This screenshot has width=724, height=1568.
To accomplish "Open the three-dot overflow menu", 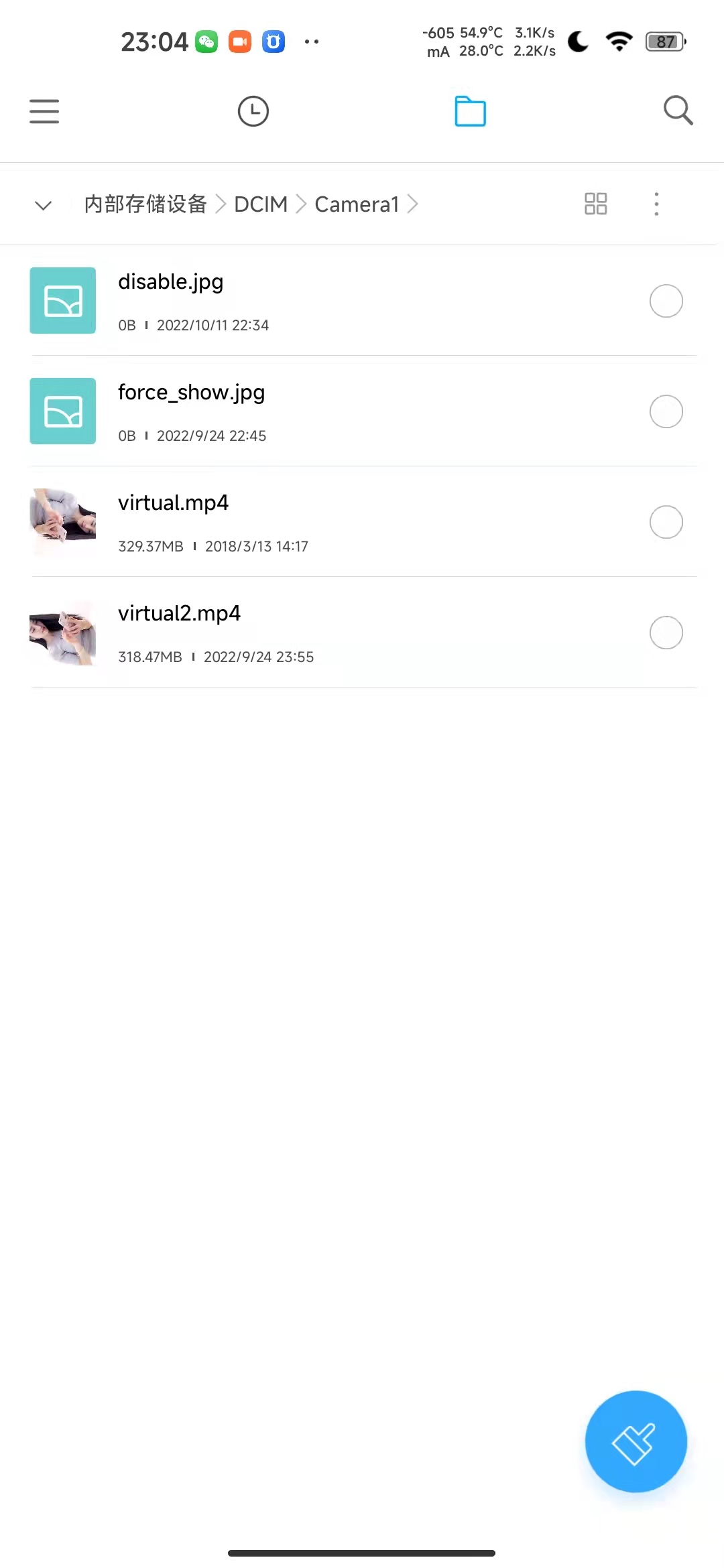I will [656, 204].
